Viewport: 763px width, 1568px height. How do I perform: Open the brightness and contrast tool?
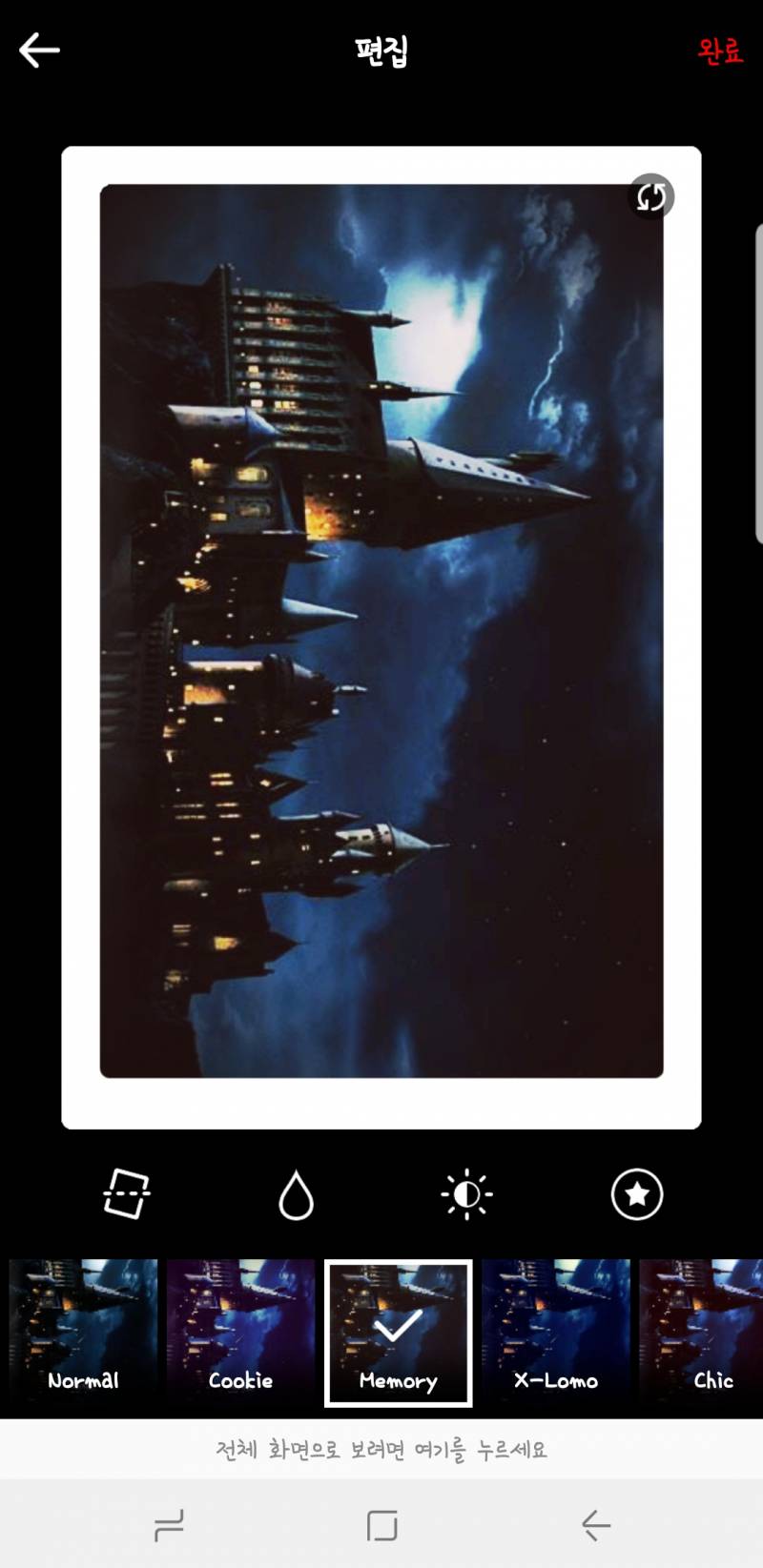pos(466,1194)
